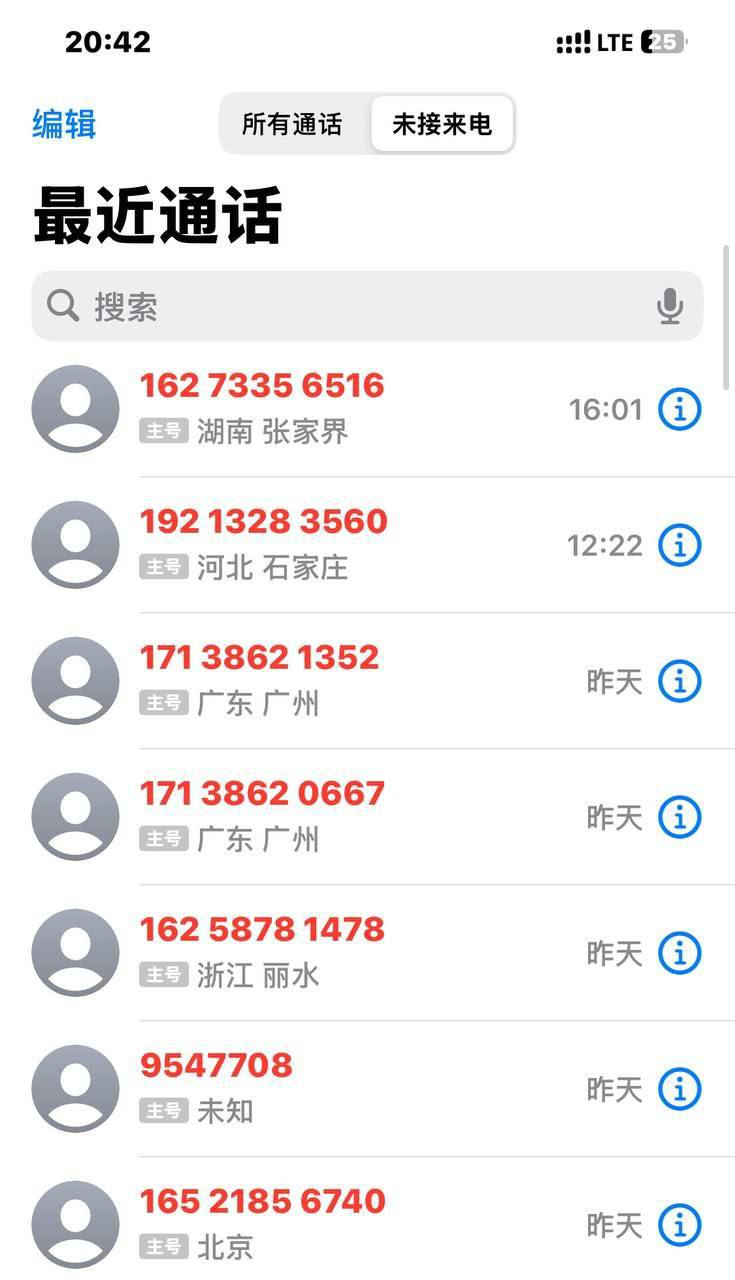Open info button for 171 3862 0667
The image size is (735, 1280).
(680, 817)
